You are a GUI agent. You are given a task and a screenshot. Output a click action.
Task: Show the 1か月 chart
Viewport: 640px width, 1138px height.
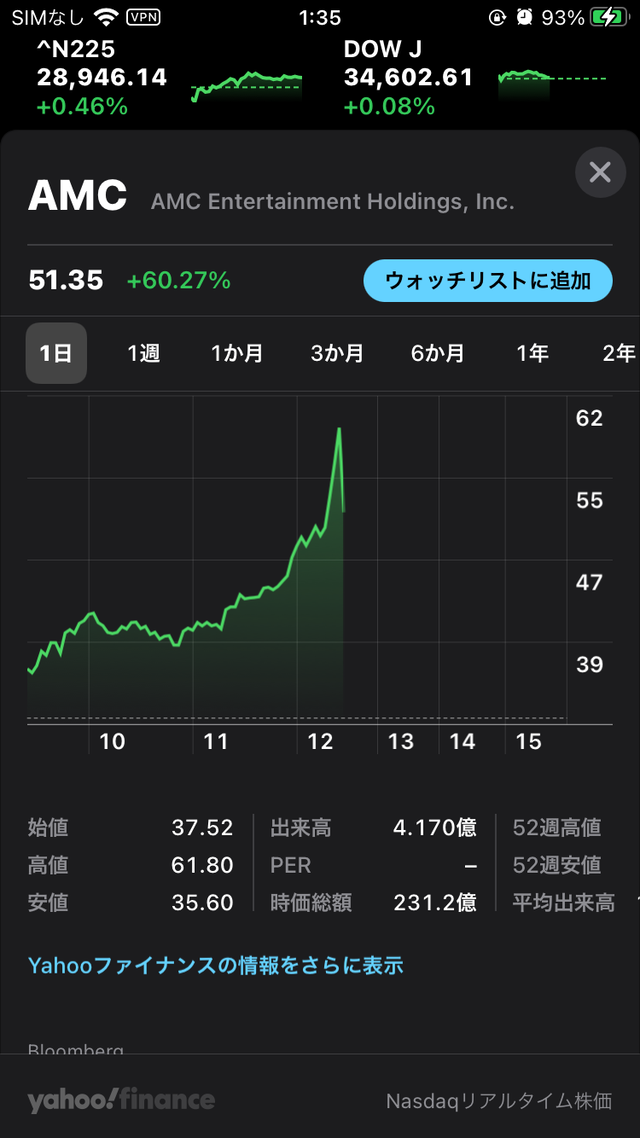(237, 353)
